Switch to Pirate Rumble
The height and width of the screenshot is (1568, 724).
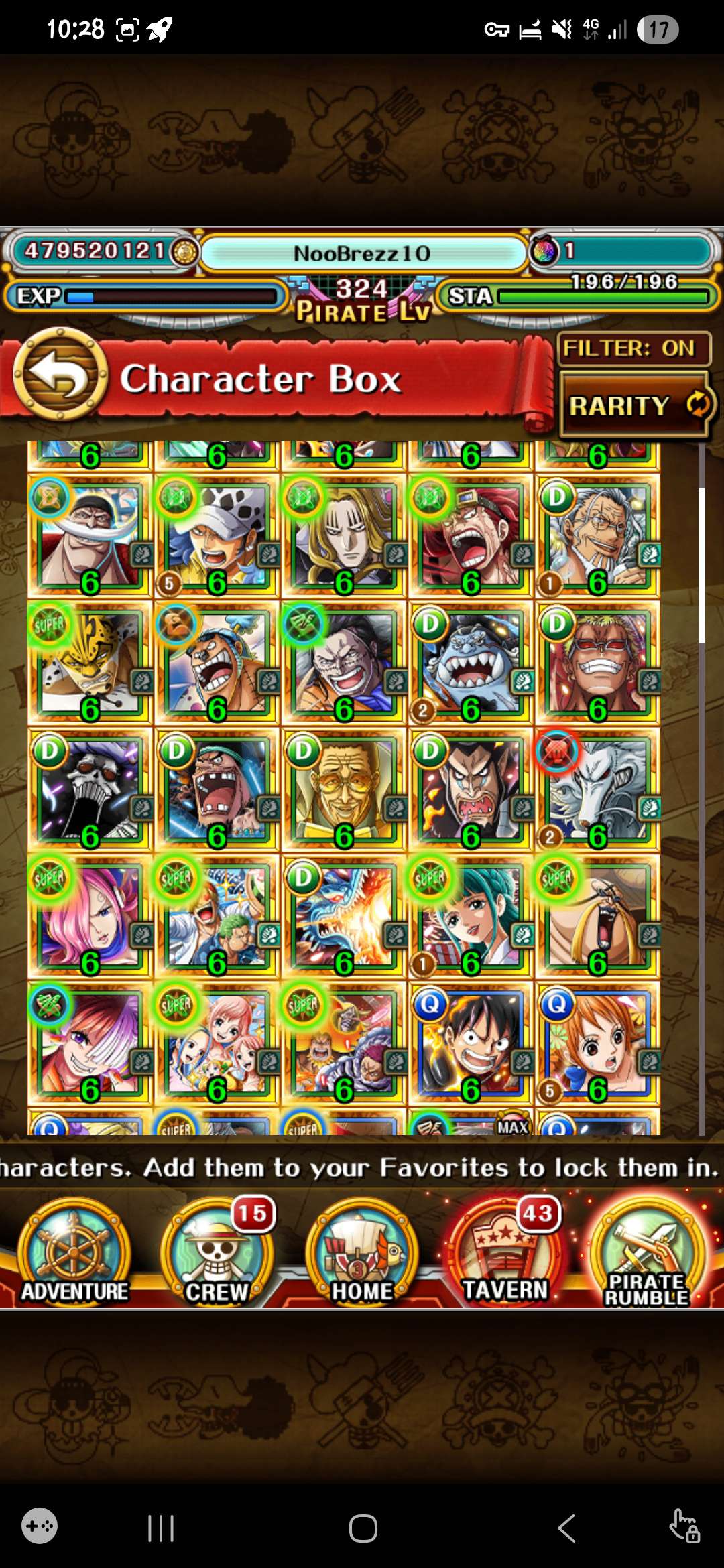click(x=647, y=1253)
